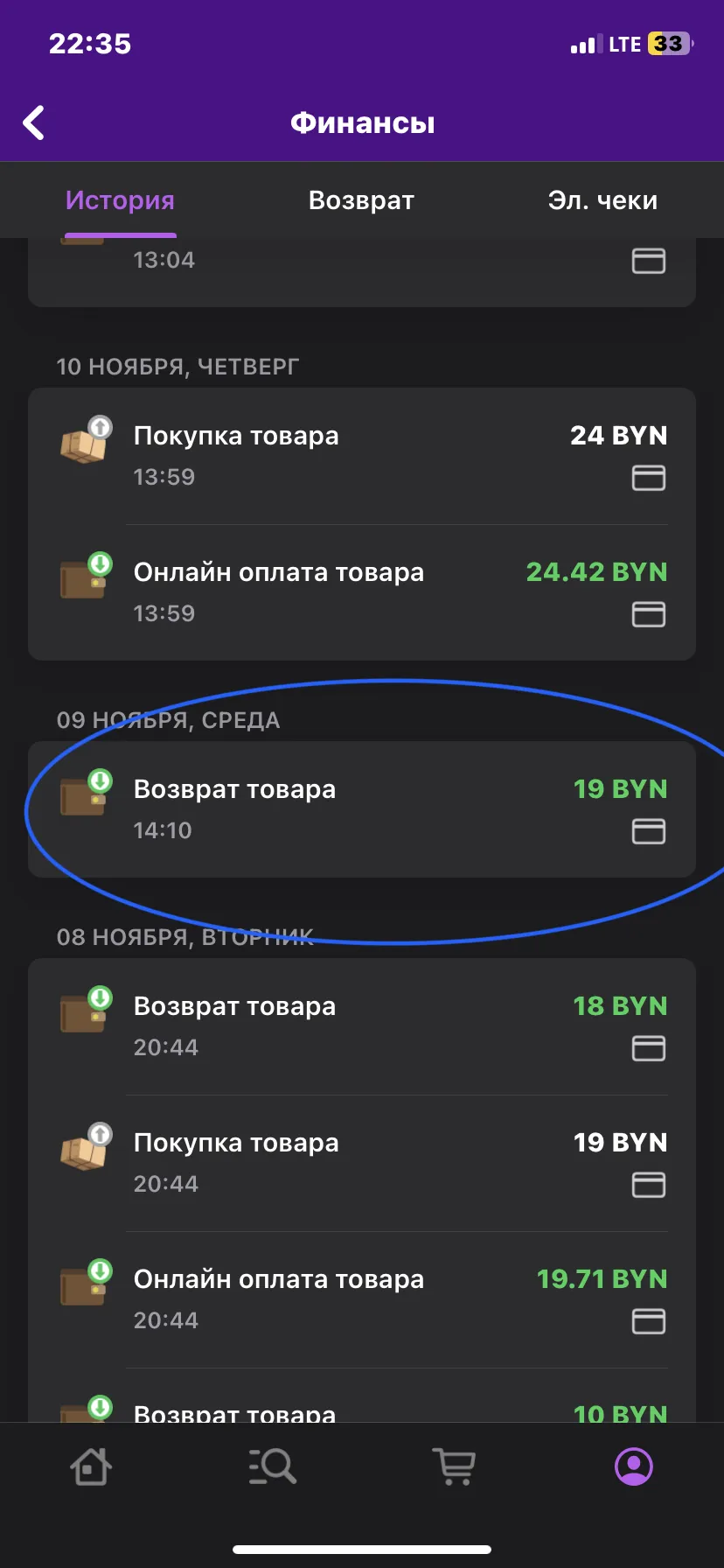Open the shopping cart tab
The height and width of the screenshot is (1568, 724).
tap(454, 1466)
